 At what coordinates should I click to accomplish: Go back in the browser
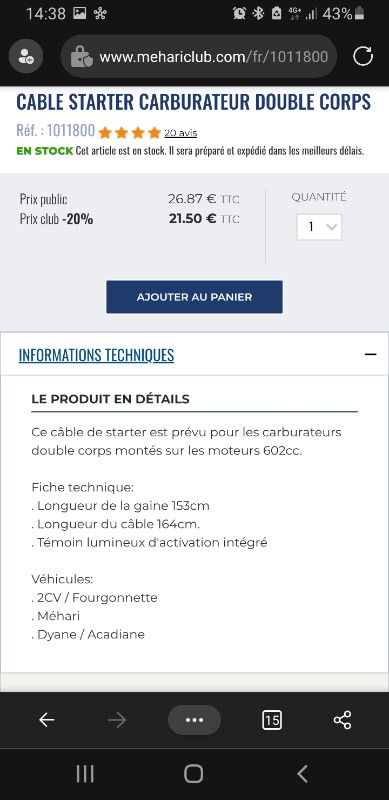[46, 720]
